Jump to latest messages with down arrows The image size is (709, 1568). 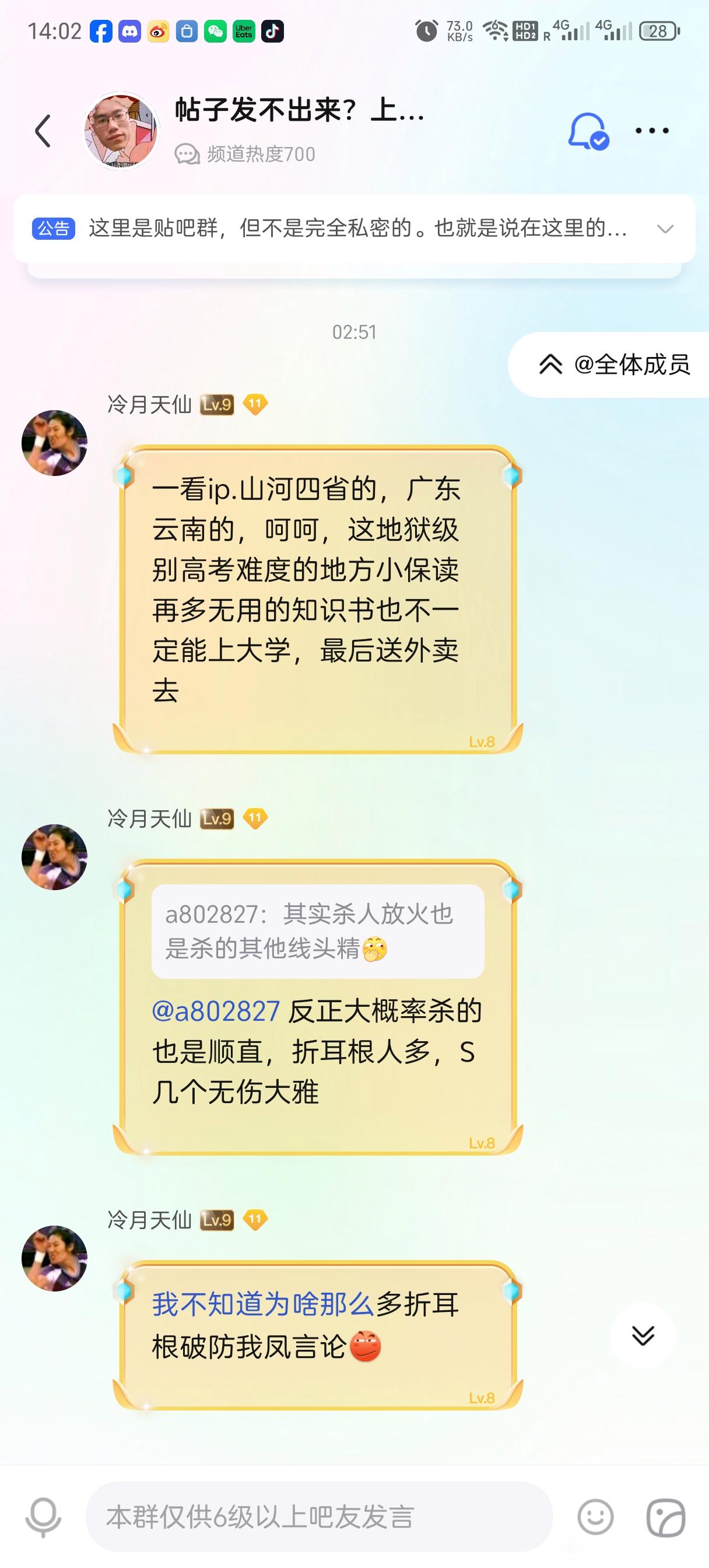(643, 1336)
